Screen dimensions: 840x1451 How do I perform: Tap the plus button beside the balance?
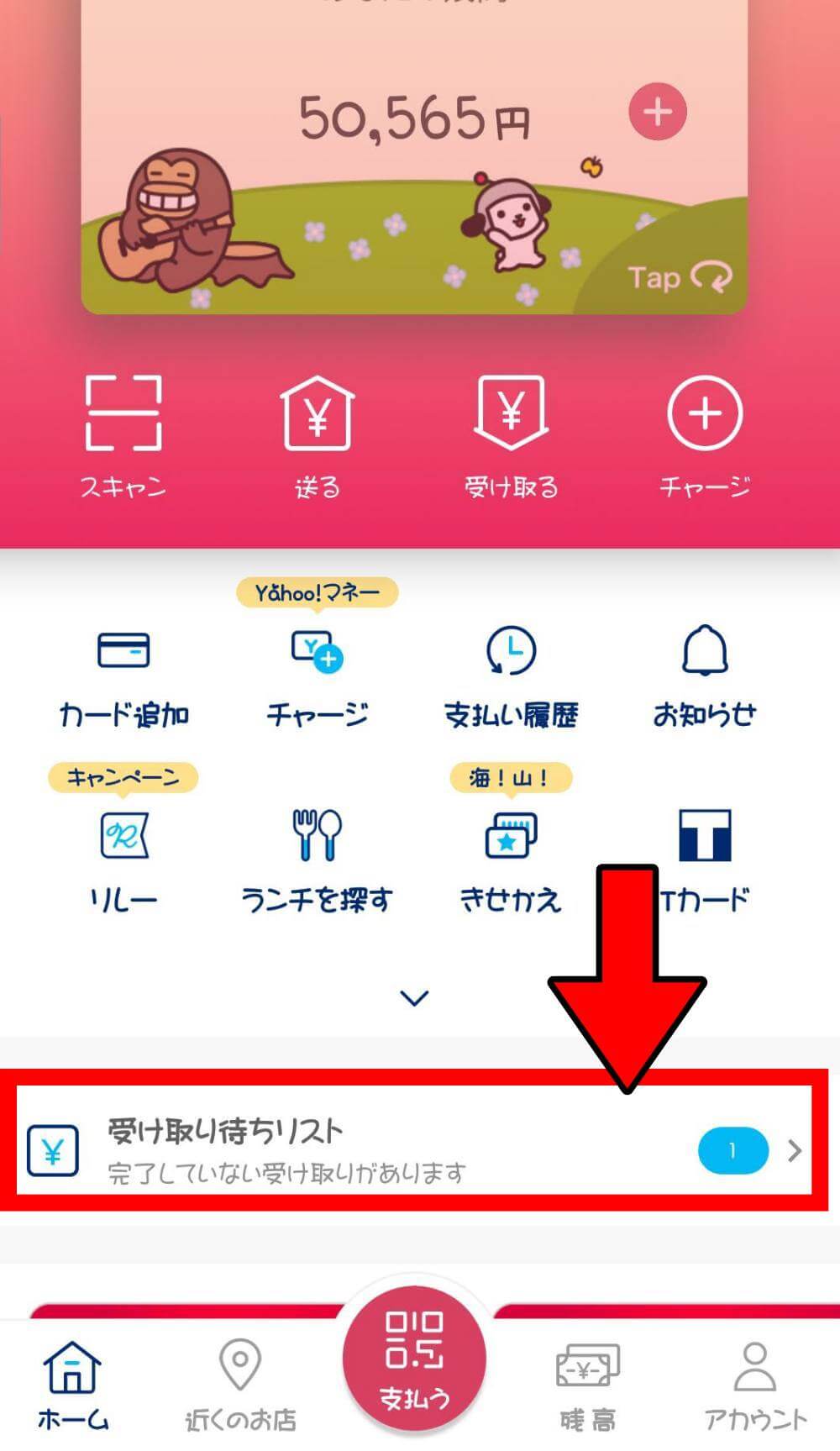658,112
